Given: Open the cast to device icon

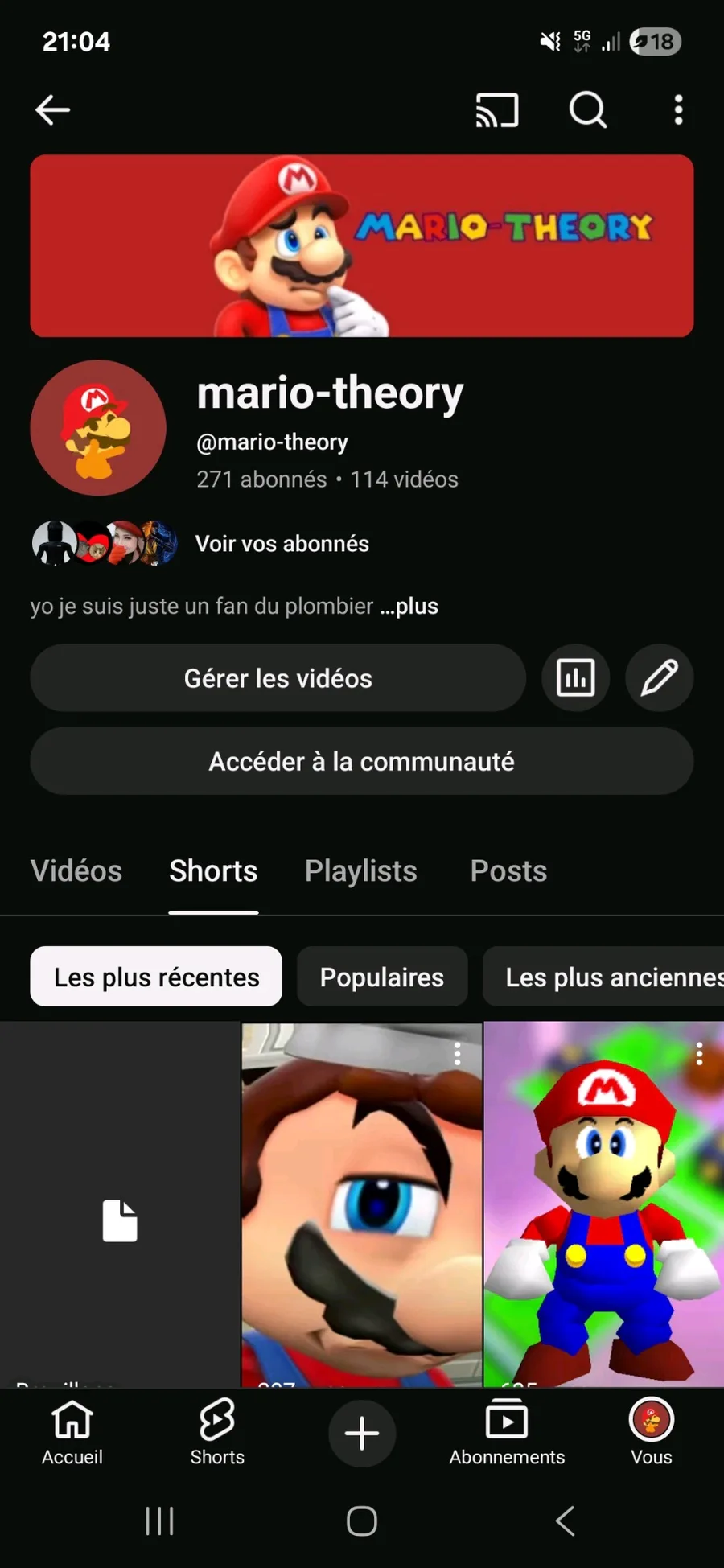Looking at the screenshot, I should point(496,110).
